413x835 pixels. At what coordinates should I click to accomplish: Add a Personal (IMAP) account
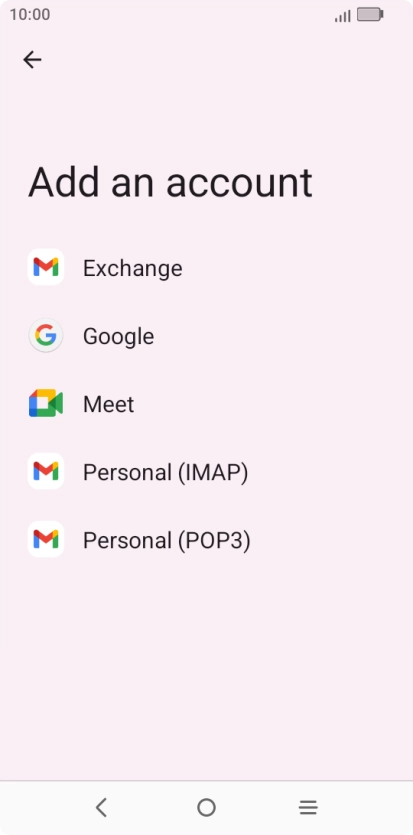click(x=206, y=472)
